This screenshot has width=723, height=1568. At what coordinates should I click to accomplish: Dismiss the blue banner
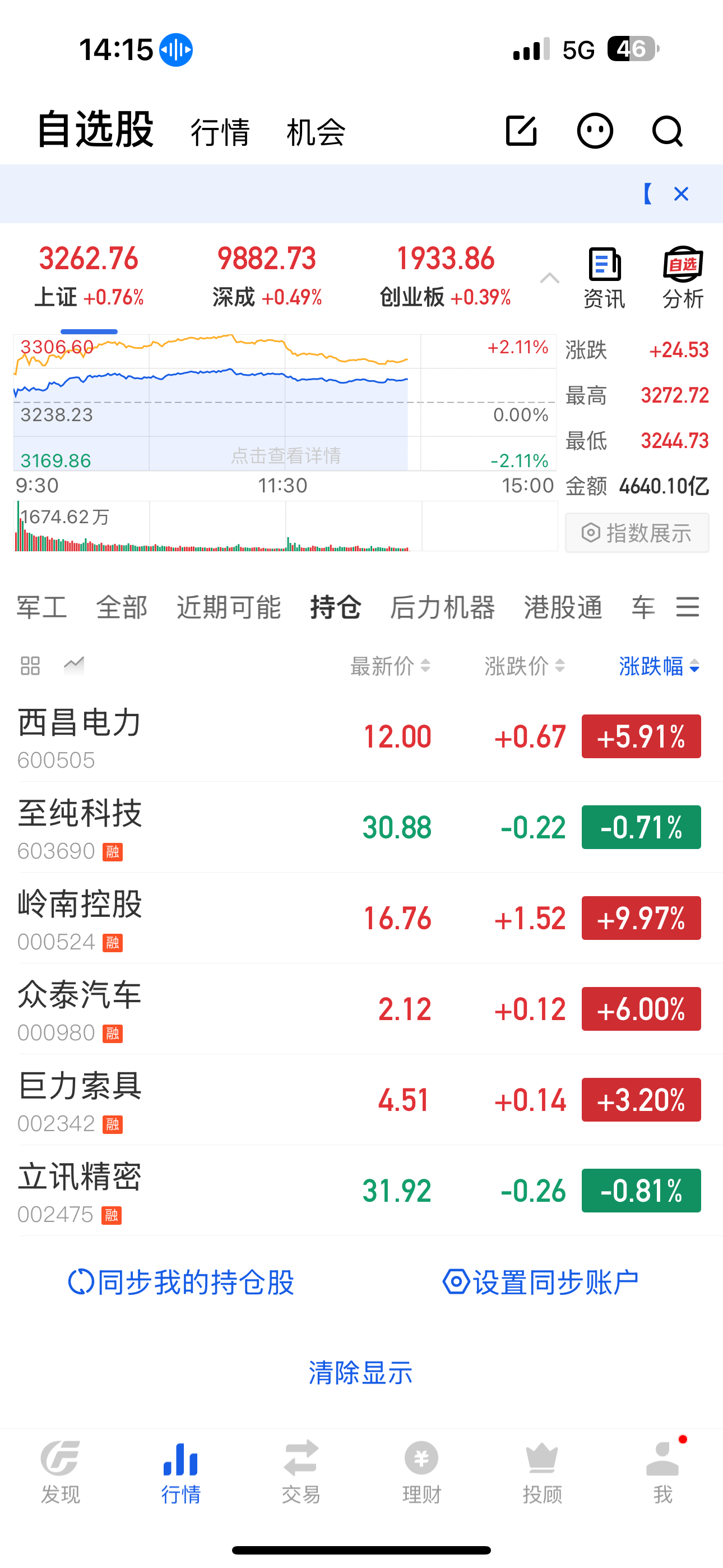[681, 193]
